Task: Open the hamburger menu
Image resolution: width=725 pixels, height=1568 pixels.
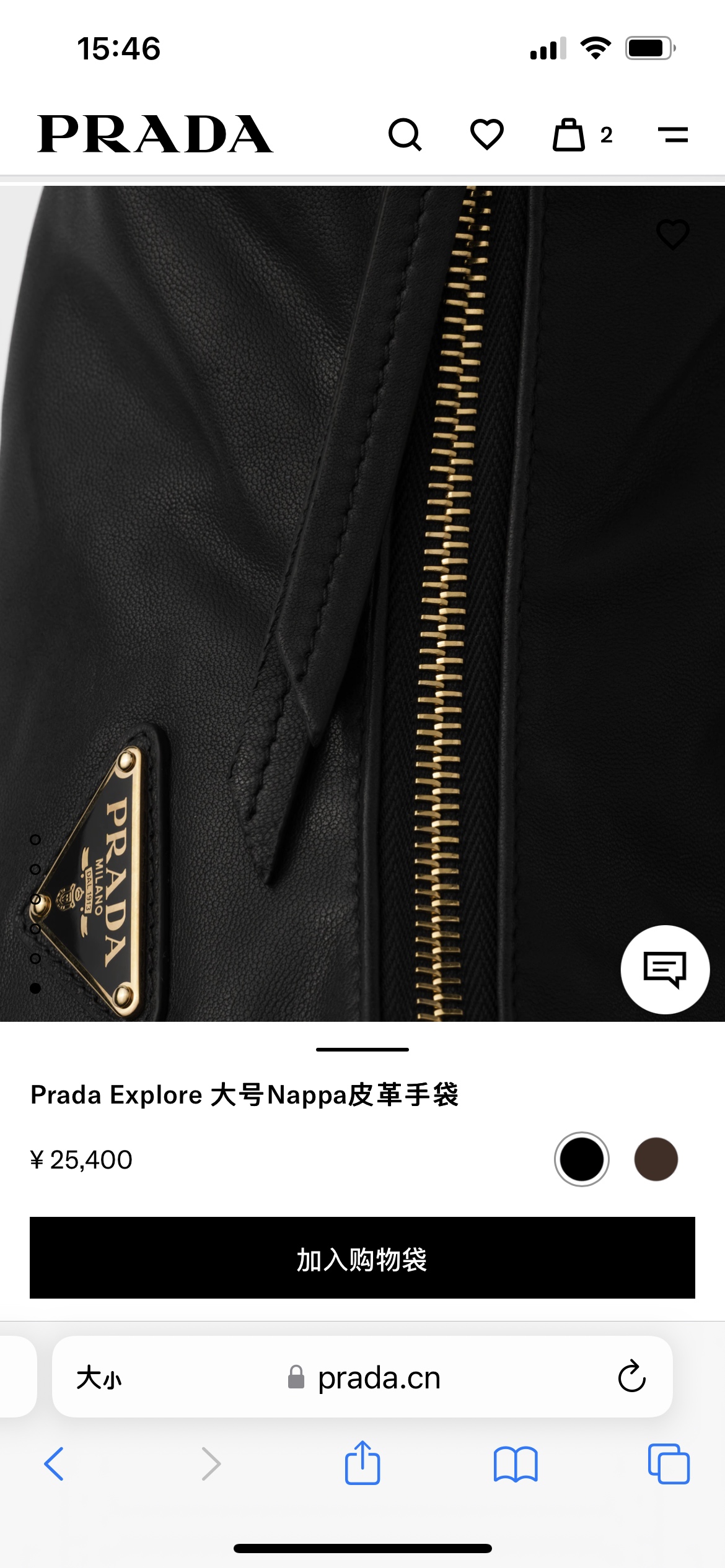Action: click(673, 134)
